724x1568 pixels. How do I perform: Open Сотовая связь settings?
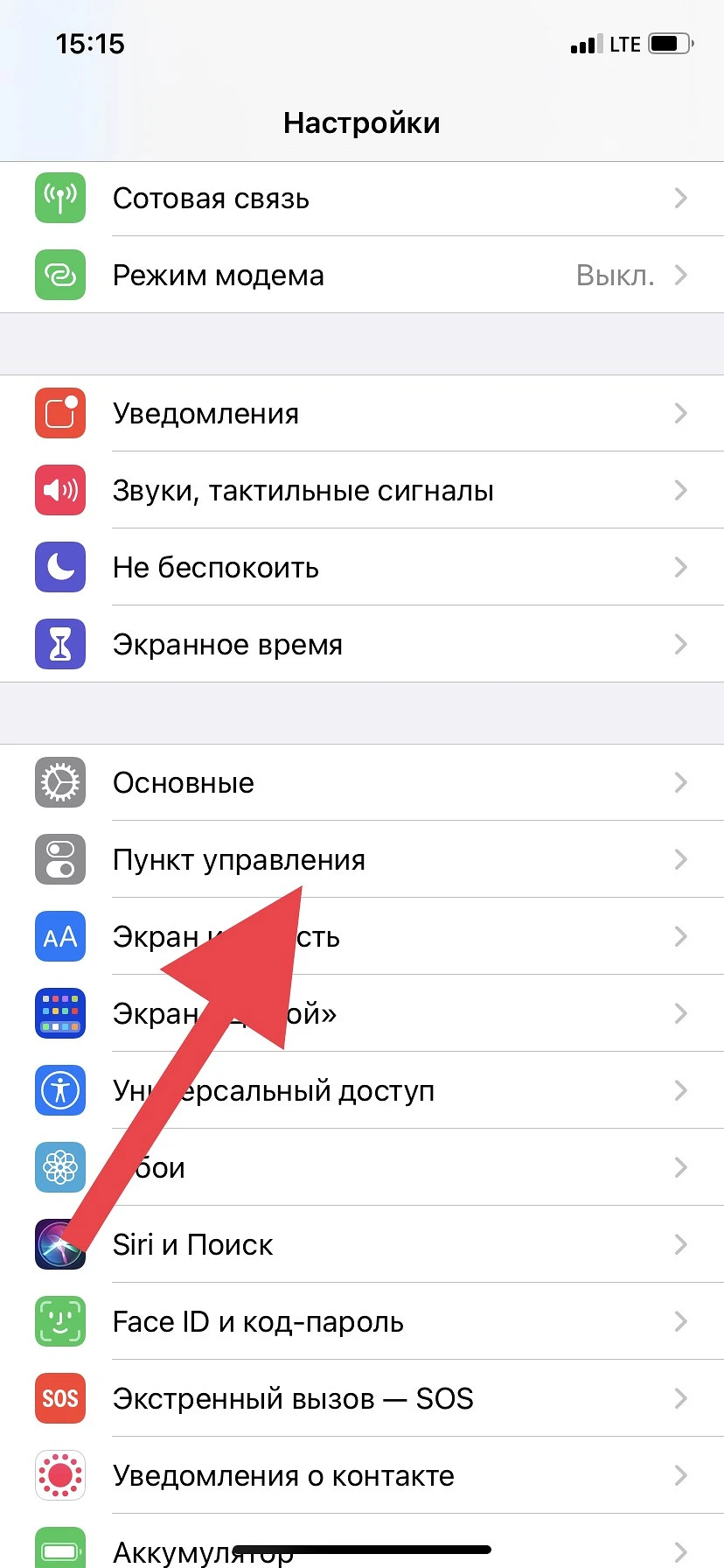point(362,199)
